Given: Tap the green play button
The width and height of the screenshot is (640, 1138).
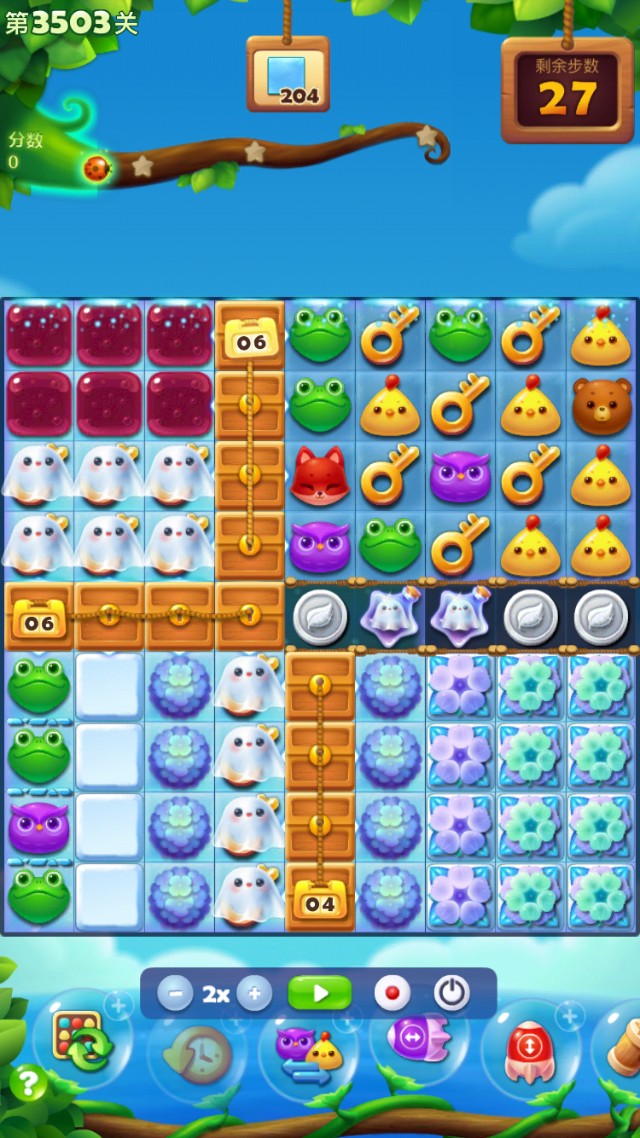Looking at the screenshot, I should [x=320, y=994].
